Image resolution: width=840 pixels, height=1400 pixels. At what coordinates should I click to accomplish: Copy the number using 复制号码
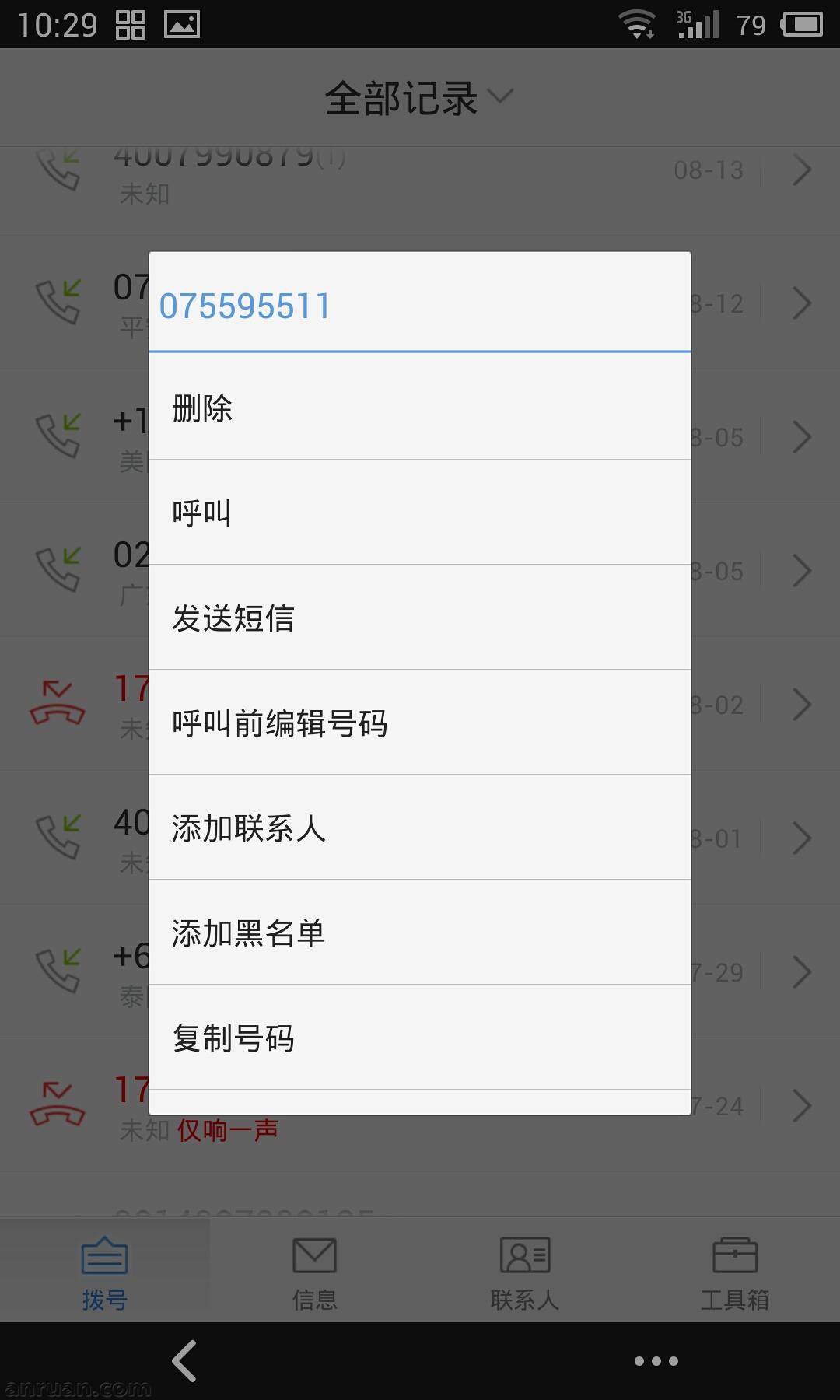click(420, 1038)
